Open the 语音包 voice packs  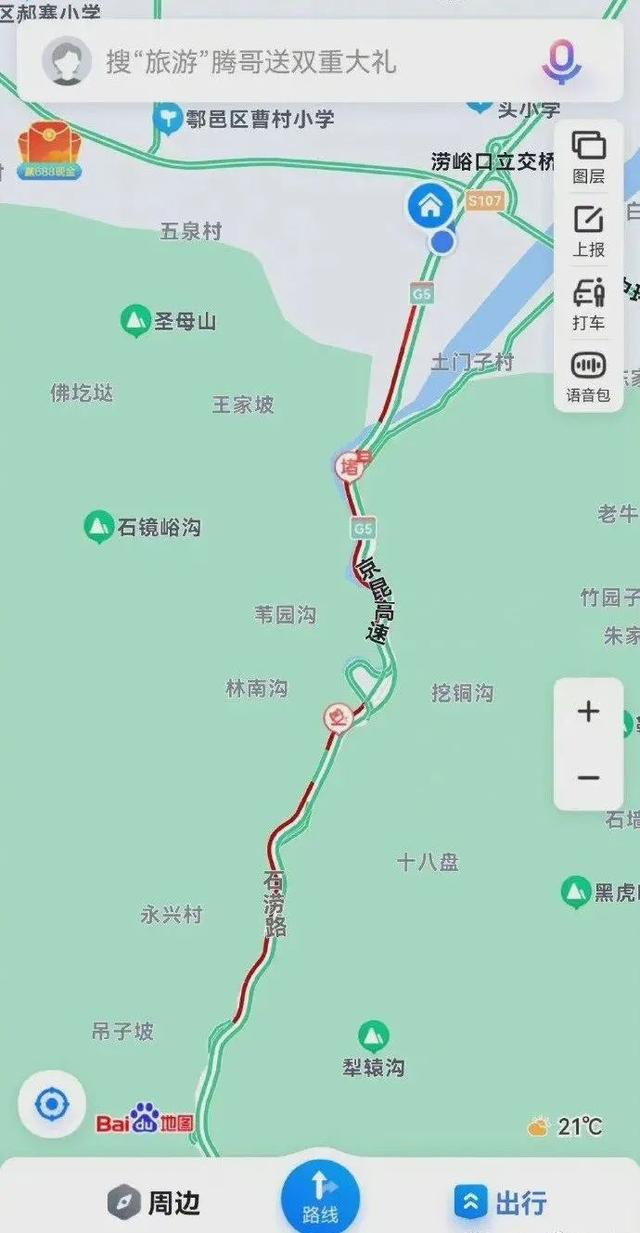coord(588,376)
